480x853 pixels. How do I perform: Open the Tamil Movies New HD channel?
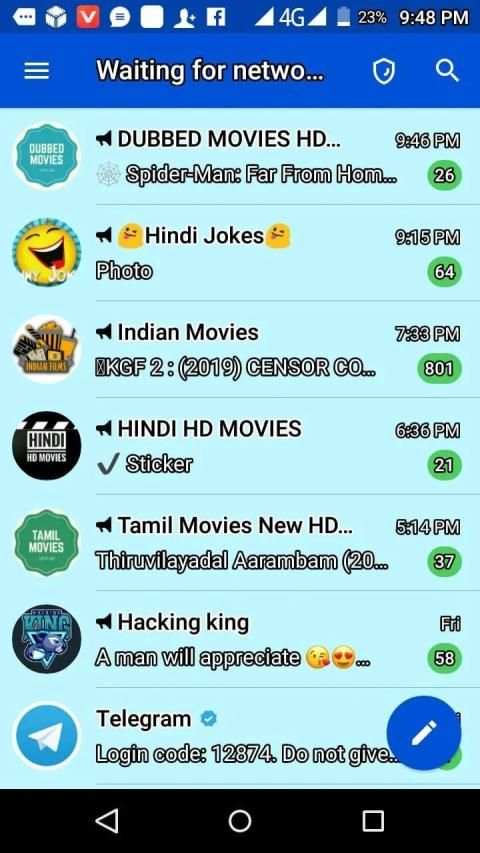coord(240,542)
